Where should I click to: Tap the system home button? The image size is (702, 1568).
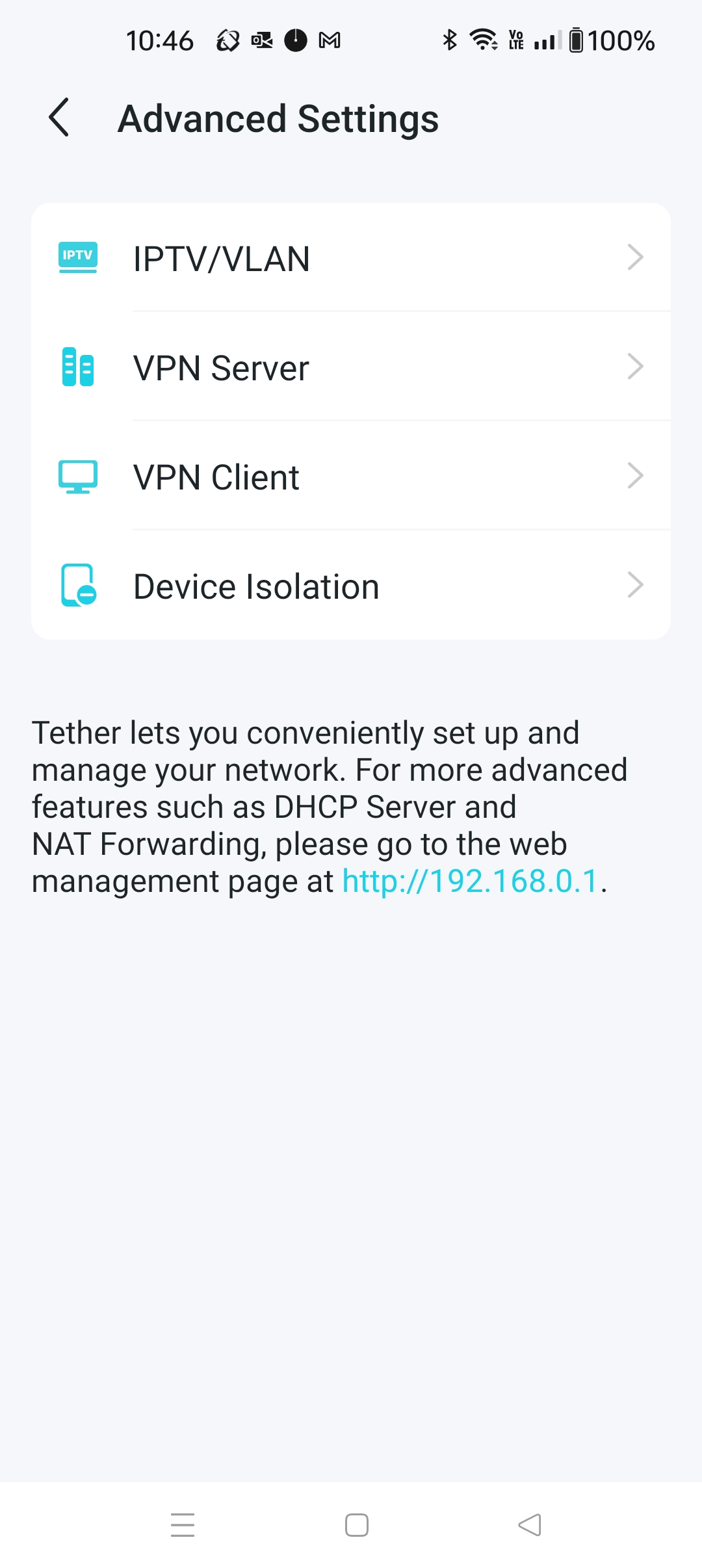click(356, 1524)
